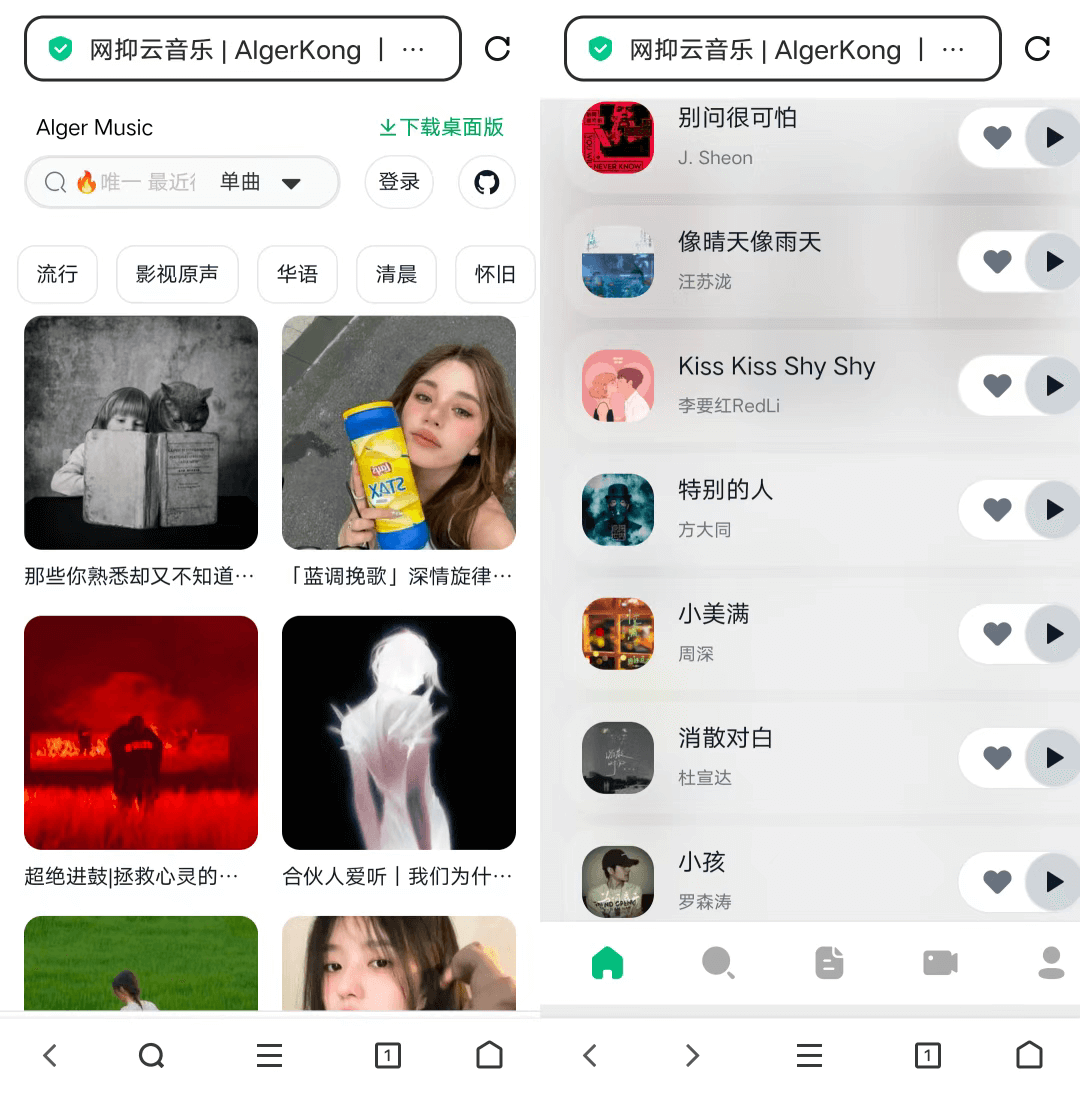
Task: Select the 清晨 category chip
Action: point(396,274)
